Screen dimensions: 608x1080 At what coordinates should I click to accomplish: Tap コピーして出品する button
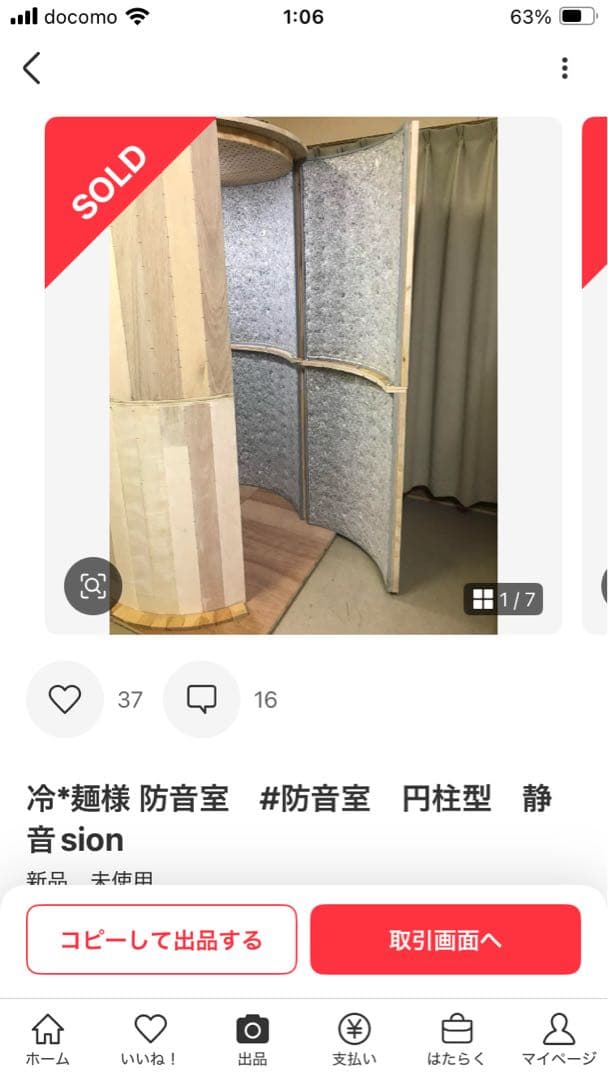[162, 939]
